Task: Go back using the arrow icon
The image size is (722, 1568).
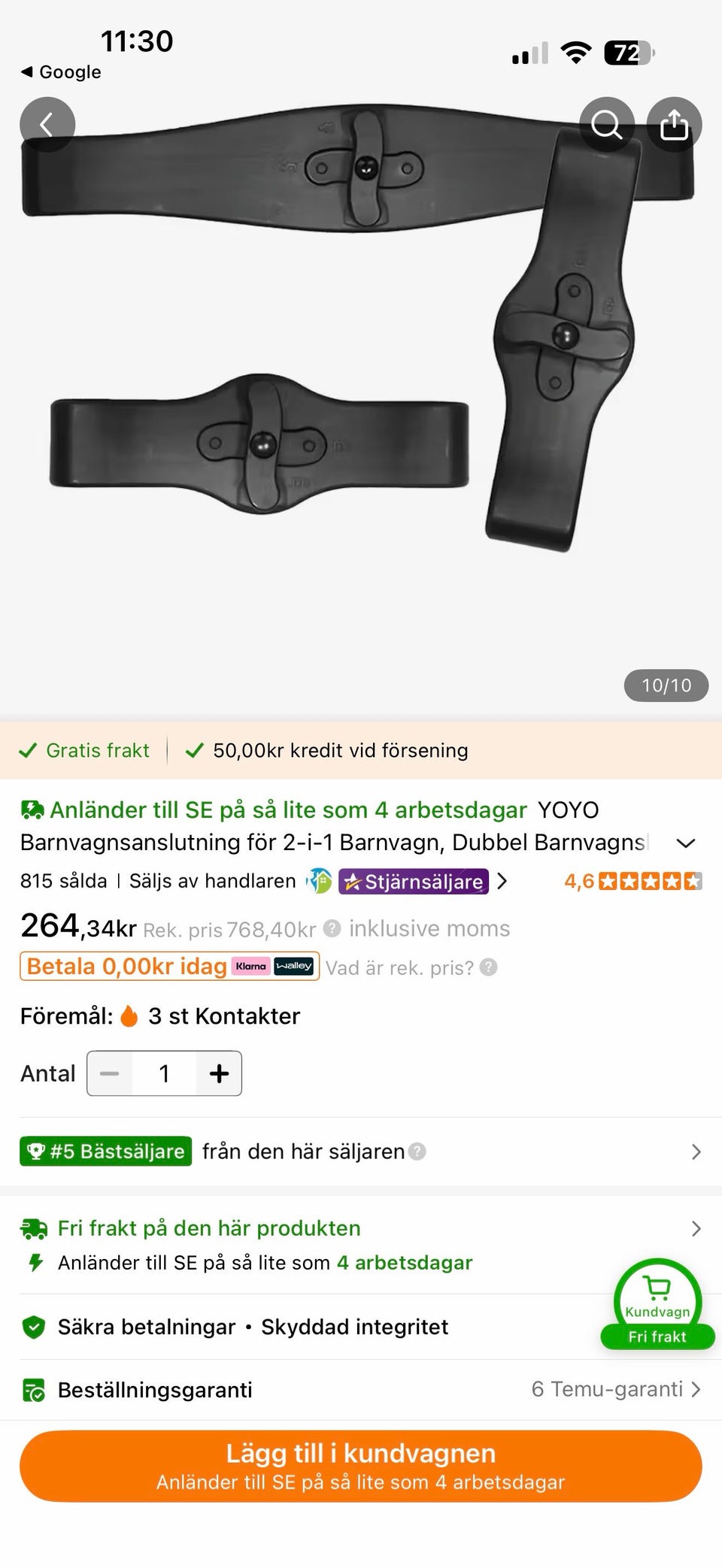Action: [x=47, y=125]
